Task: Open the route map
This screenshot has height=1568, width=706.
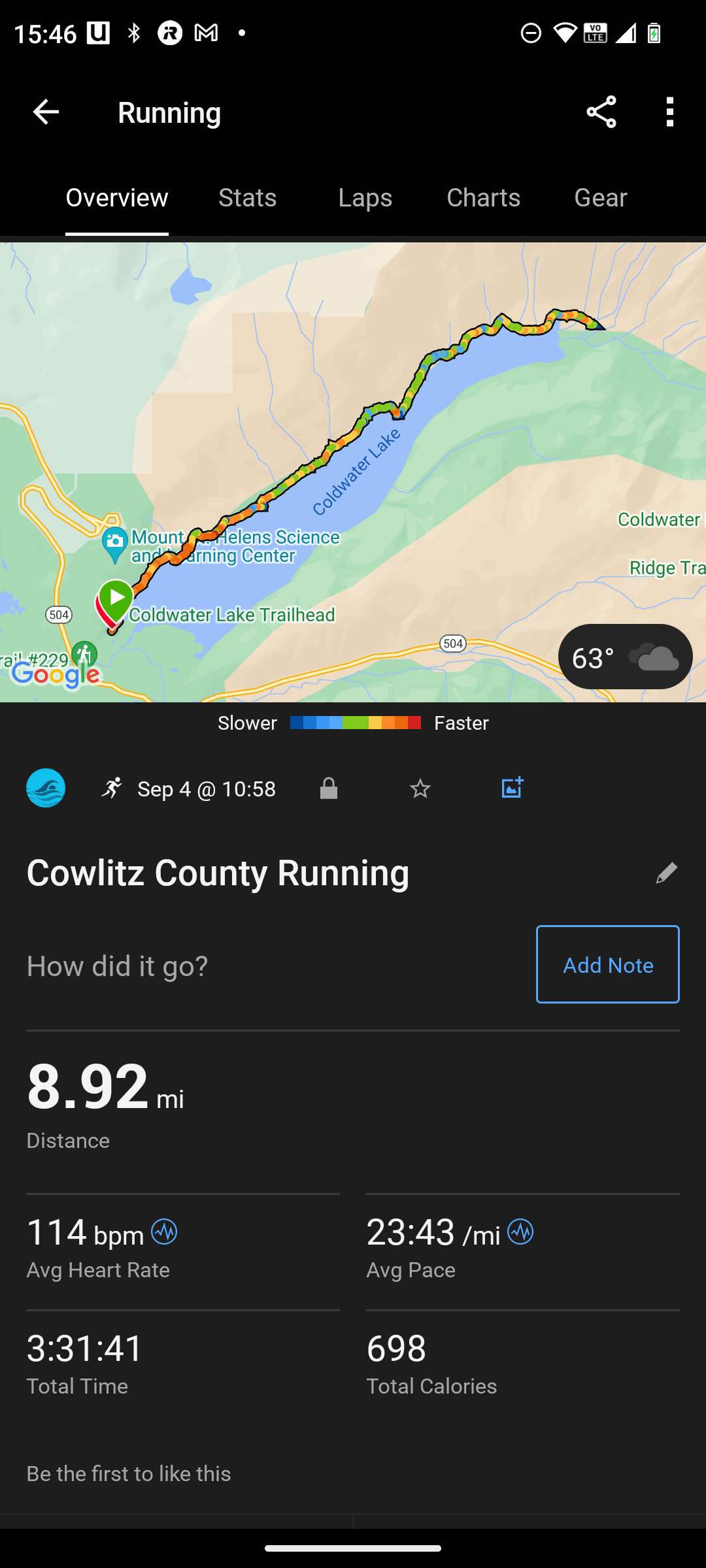Action: tap(353, 457)
